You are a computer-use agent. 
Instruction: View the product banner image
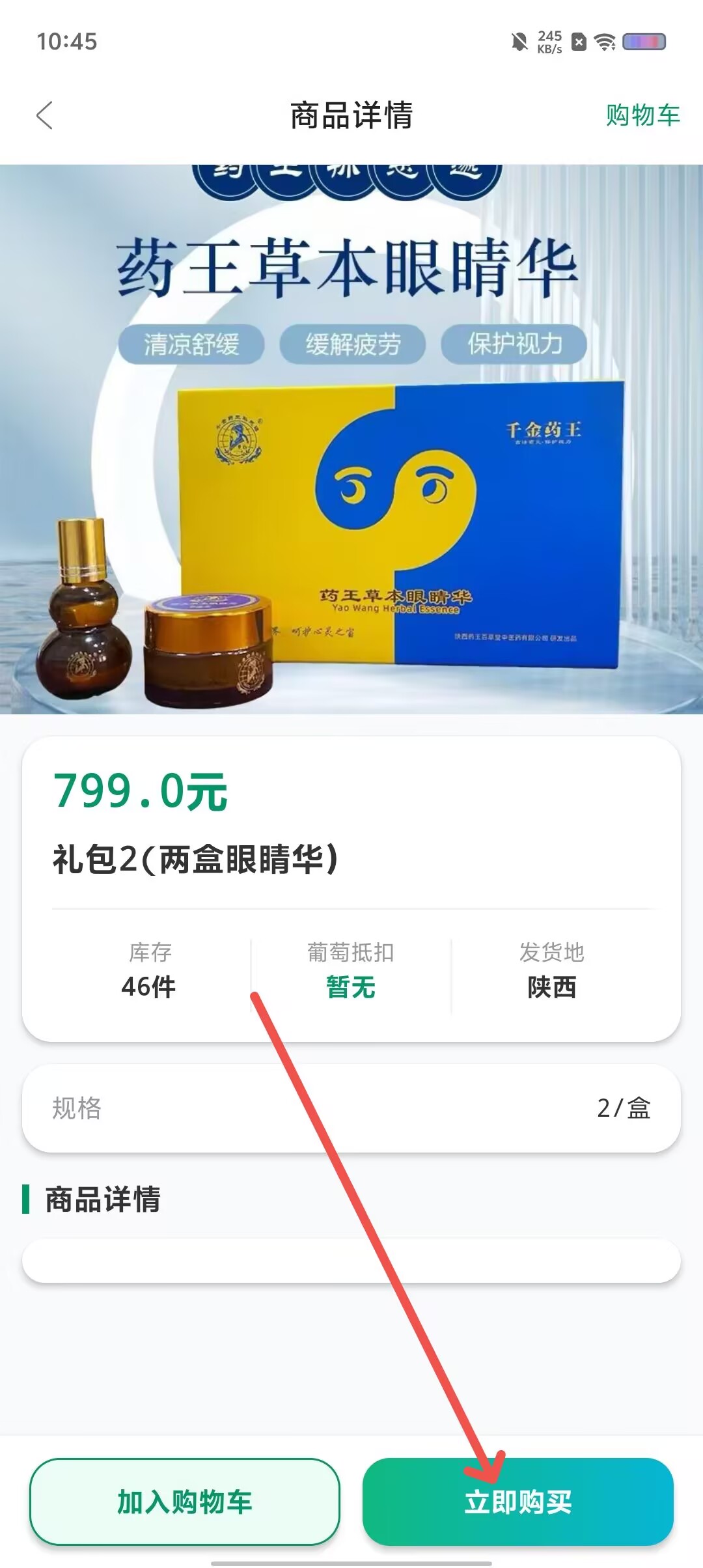tap(351, 440)
